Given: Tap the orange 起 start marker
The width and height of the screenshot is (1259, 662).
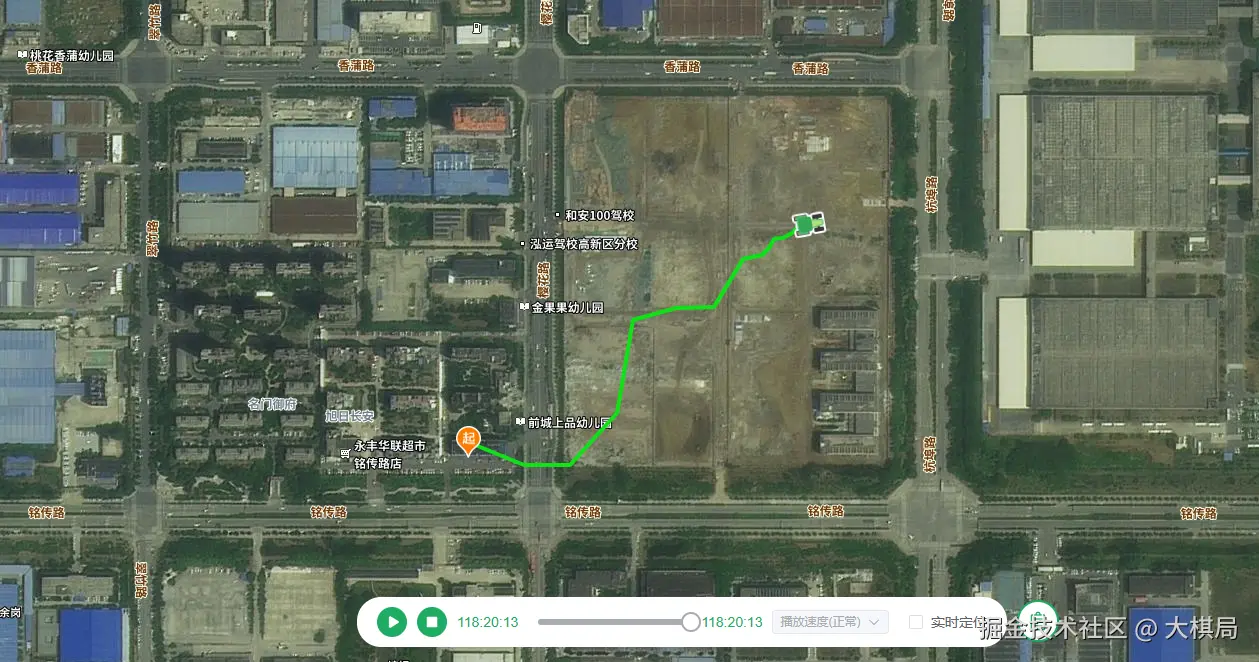Looking at the screenshot, I should 467,439.
